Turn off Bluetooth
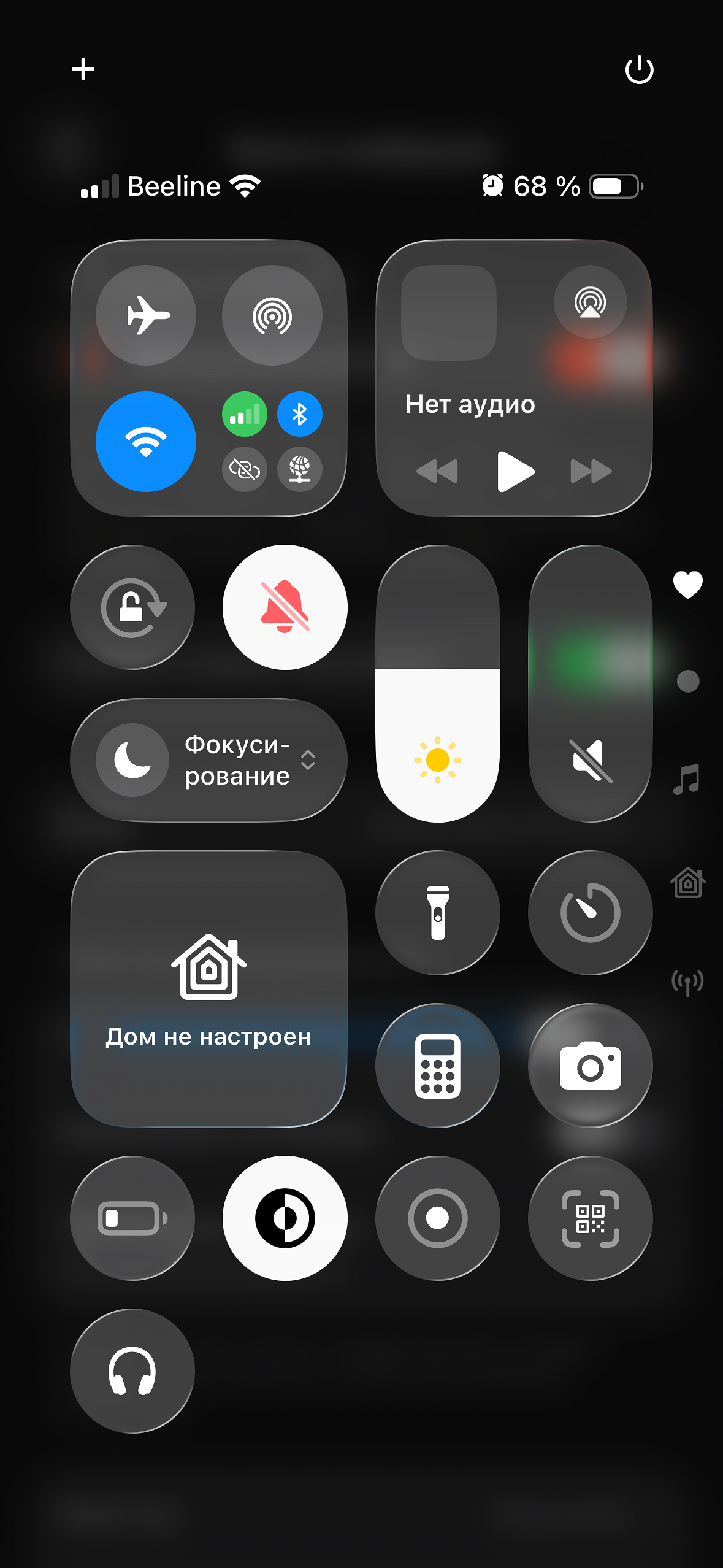Viewport: 723px width, 1568px height. 300,415
